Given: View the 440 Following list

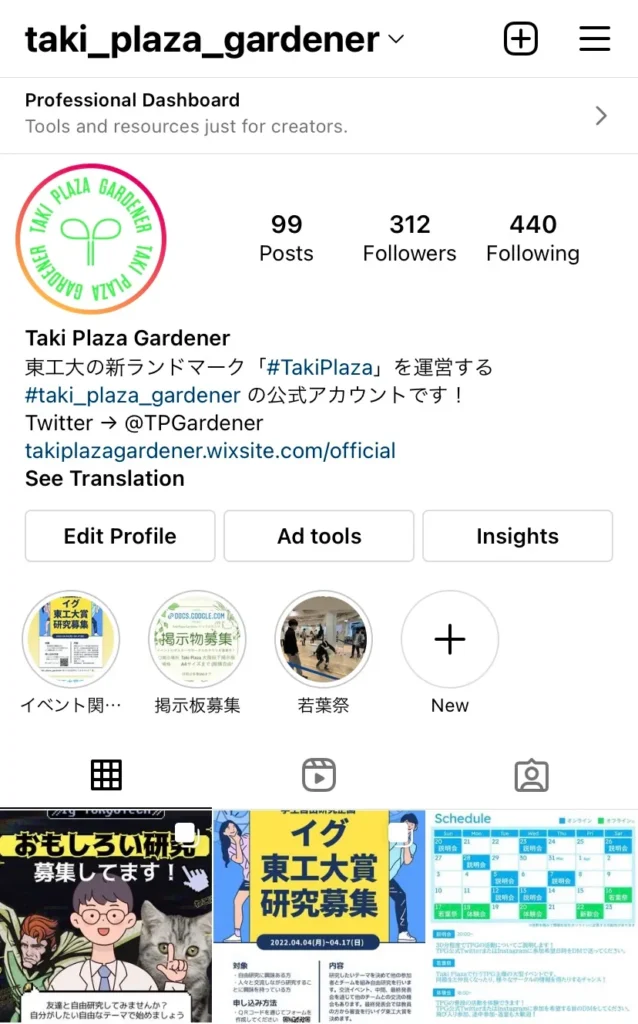Looking at the screenshot, I should point(532,238).
